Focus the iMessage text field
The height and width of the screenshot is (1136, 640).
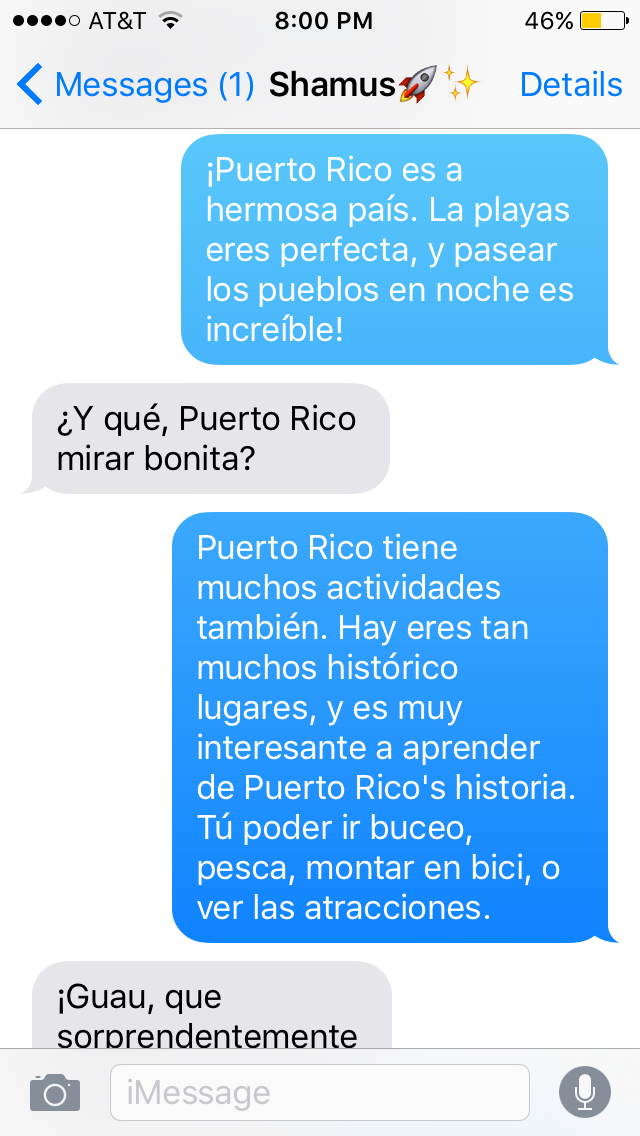point(319,1092)
